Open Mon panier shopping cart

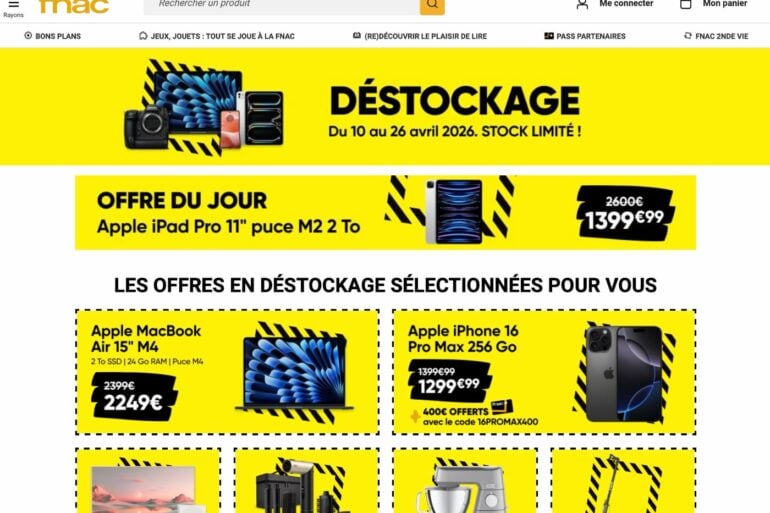[x=713, y=4]
